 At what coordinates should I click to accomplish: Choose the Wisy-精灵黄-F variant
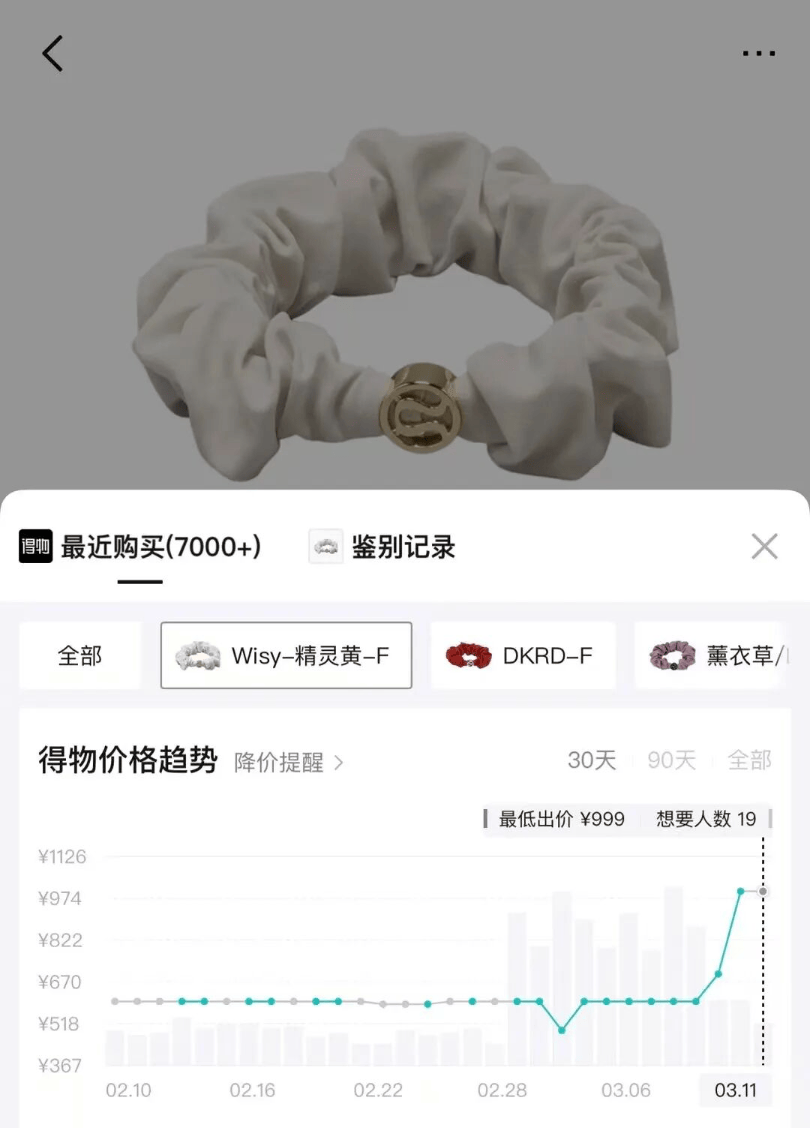coord(286,656)
